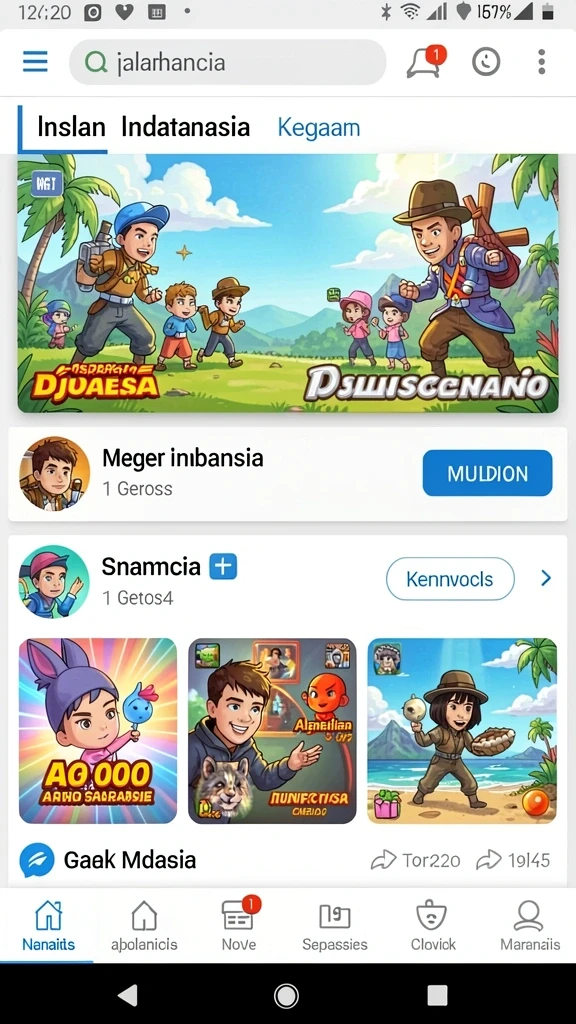Image resolution: width=576 pixels, height=1024 pixels.
Task: Tap the search field reading jalarhancia
Action: coord(227,62)
